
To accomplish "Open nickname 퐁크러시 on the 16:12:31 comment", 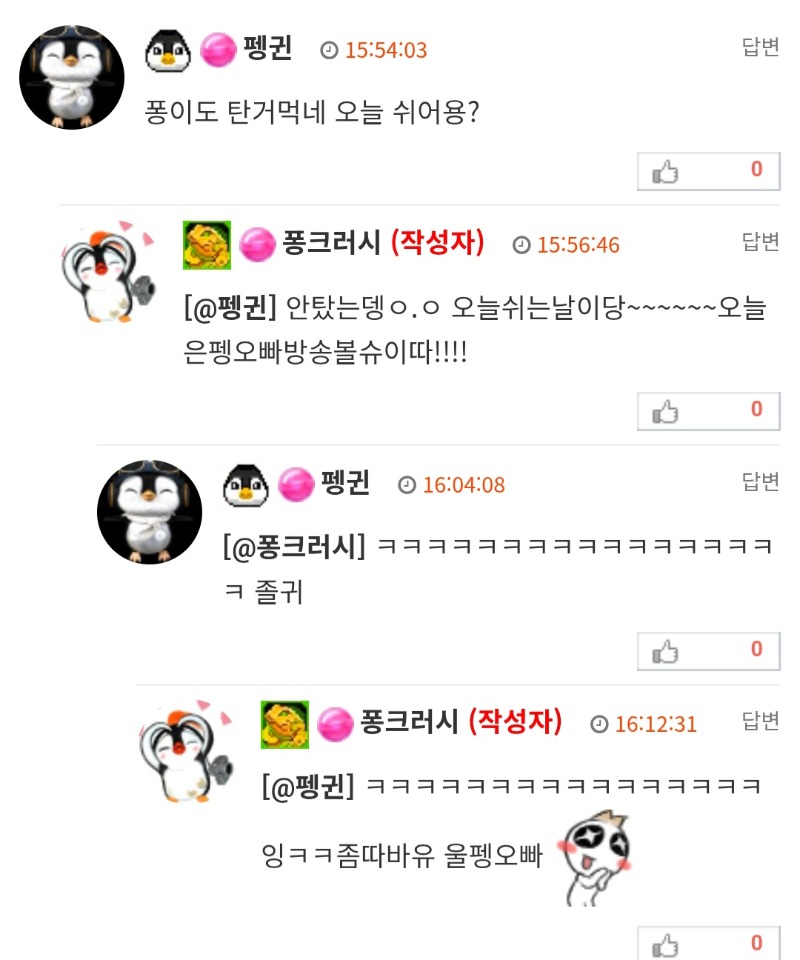I will click(x=409, y=722).
